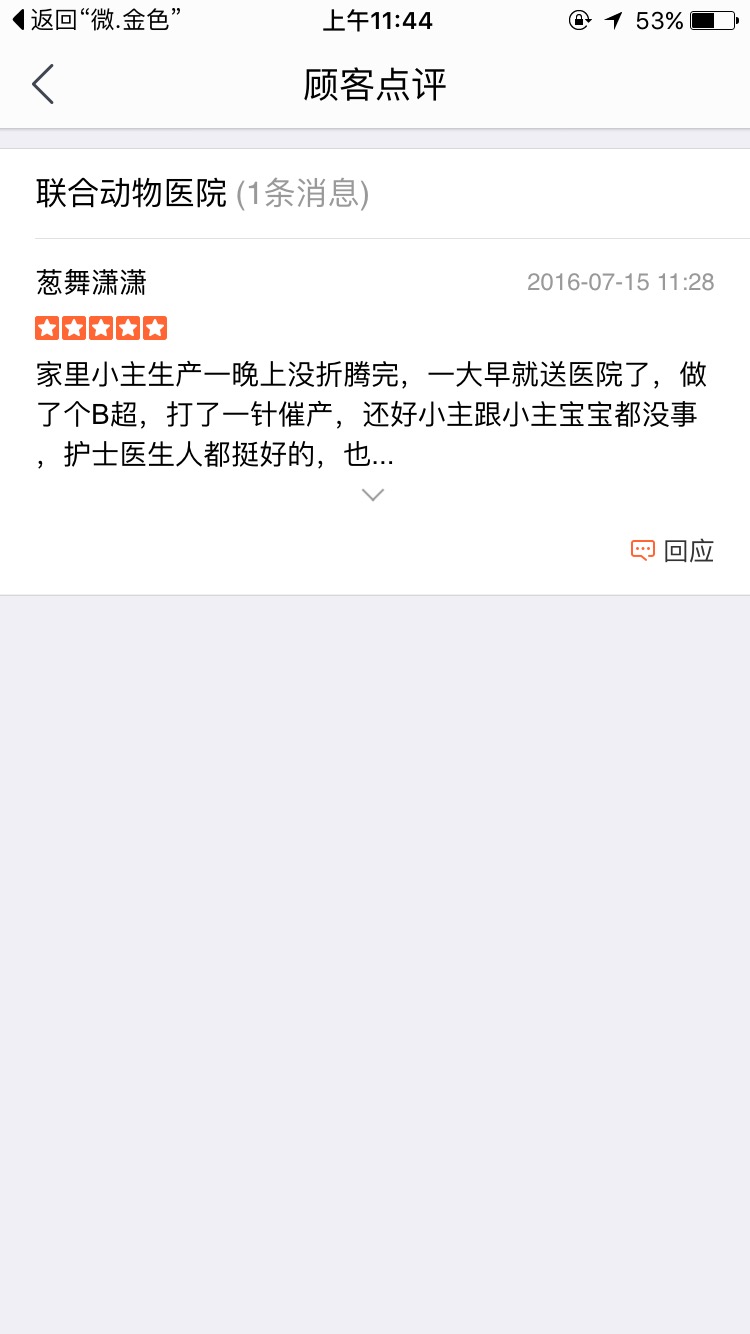Screen dimensions: 750x1334
Task: Expand the full review text chevron
Action: 373,494
